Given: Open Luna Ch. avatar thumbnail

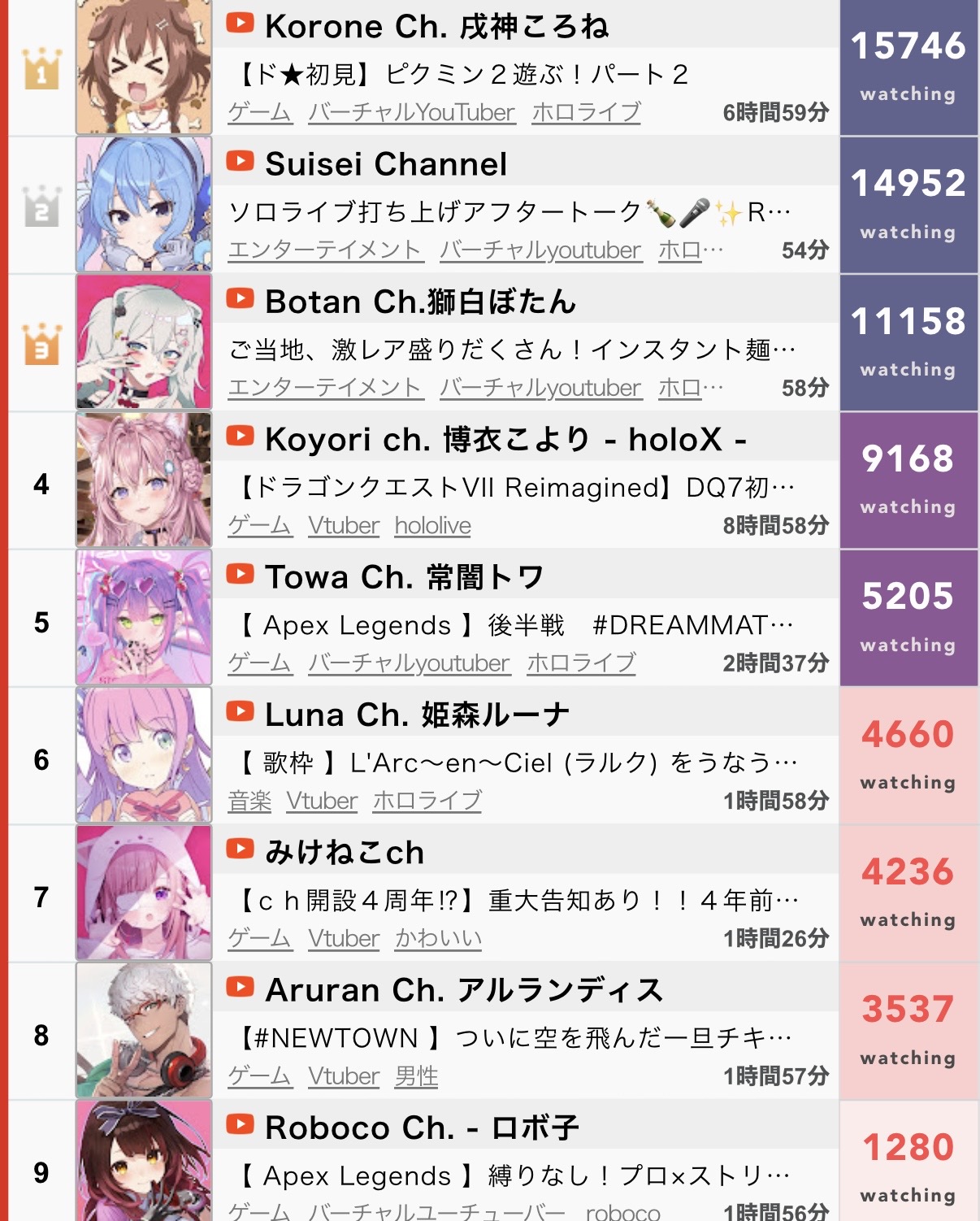Looking at the screenshot, I should (x=144, y=755).
